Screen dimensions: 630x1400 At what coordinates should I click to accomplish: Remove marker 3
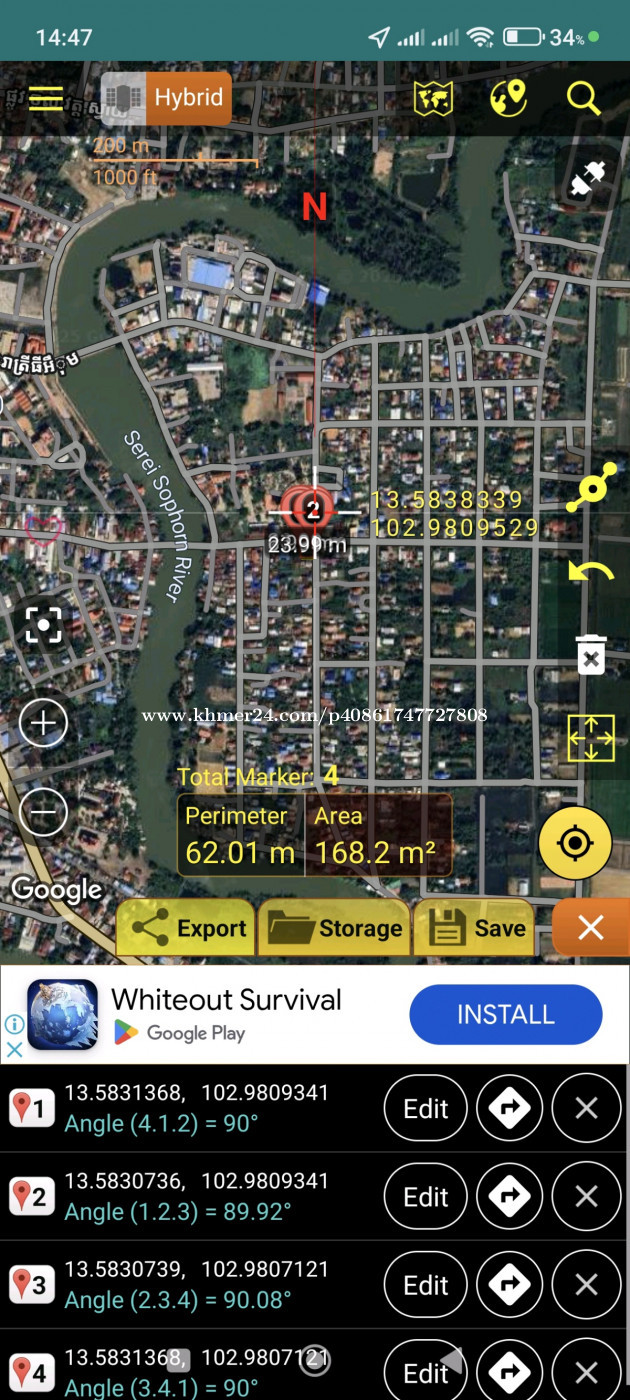pyautogui.click(x=586, y=1284)
